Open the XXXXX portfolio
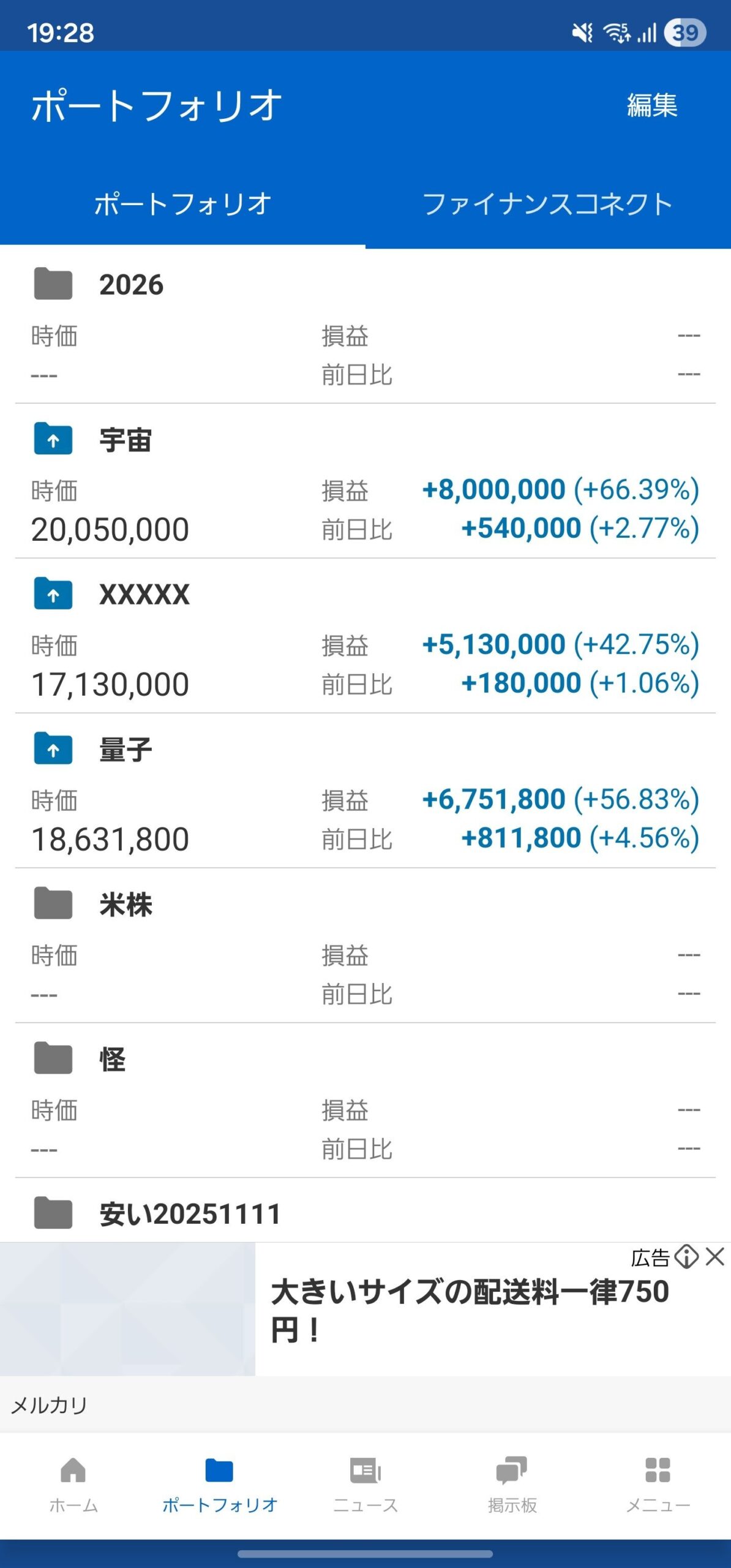The image size is (731, 1568). click(x=365, y=636)
